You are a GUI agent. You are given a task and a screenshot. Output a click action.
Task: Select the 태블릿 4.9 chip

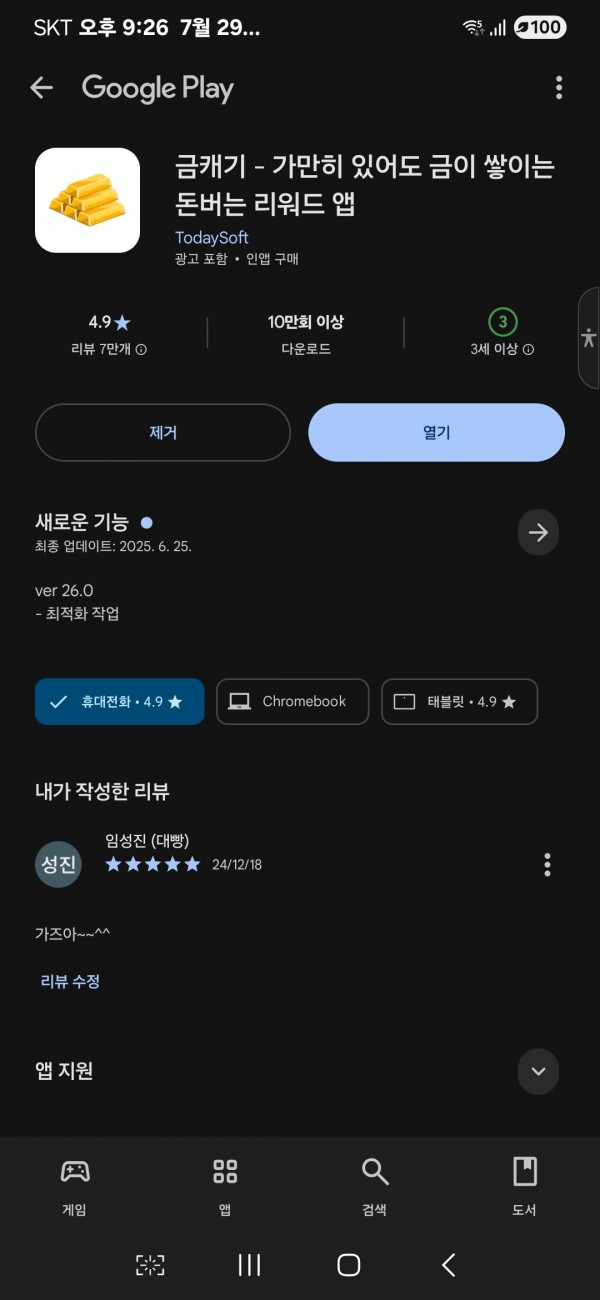tap(459, 702)
